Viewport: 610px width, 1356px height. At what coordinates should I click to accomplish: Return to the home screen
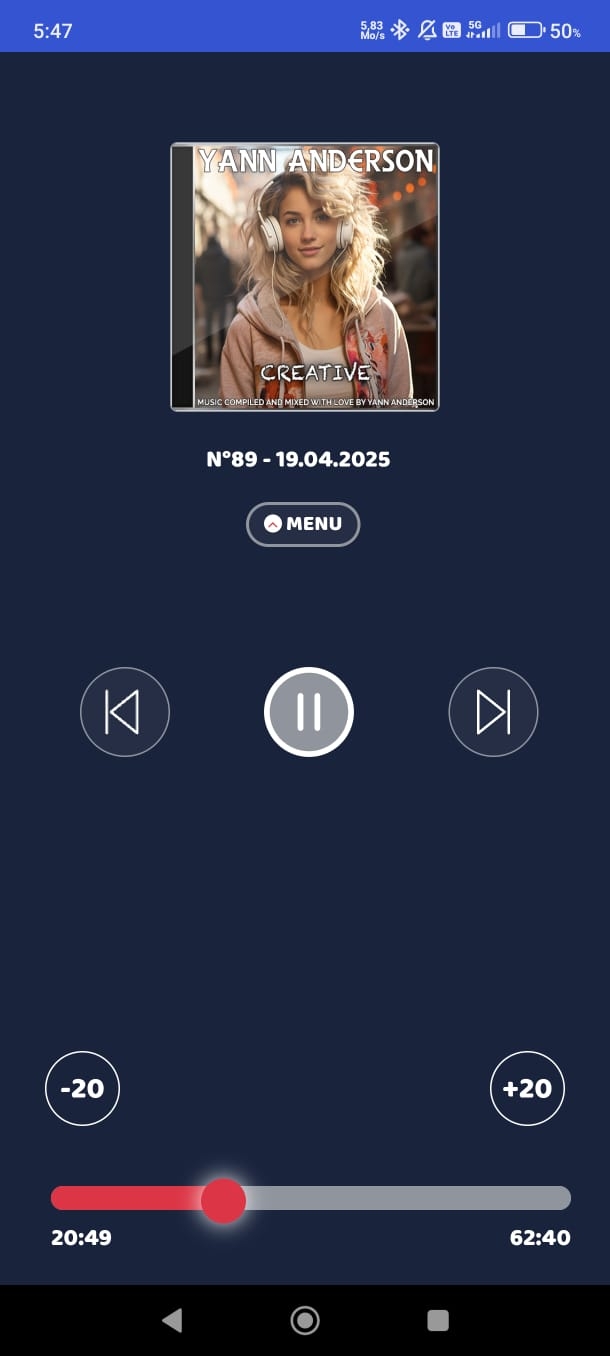click(305, 1321)
